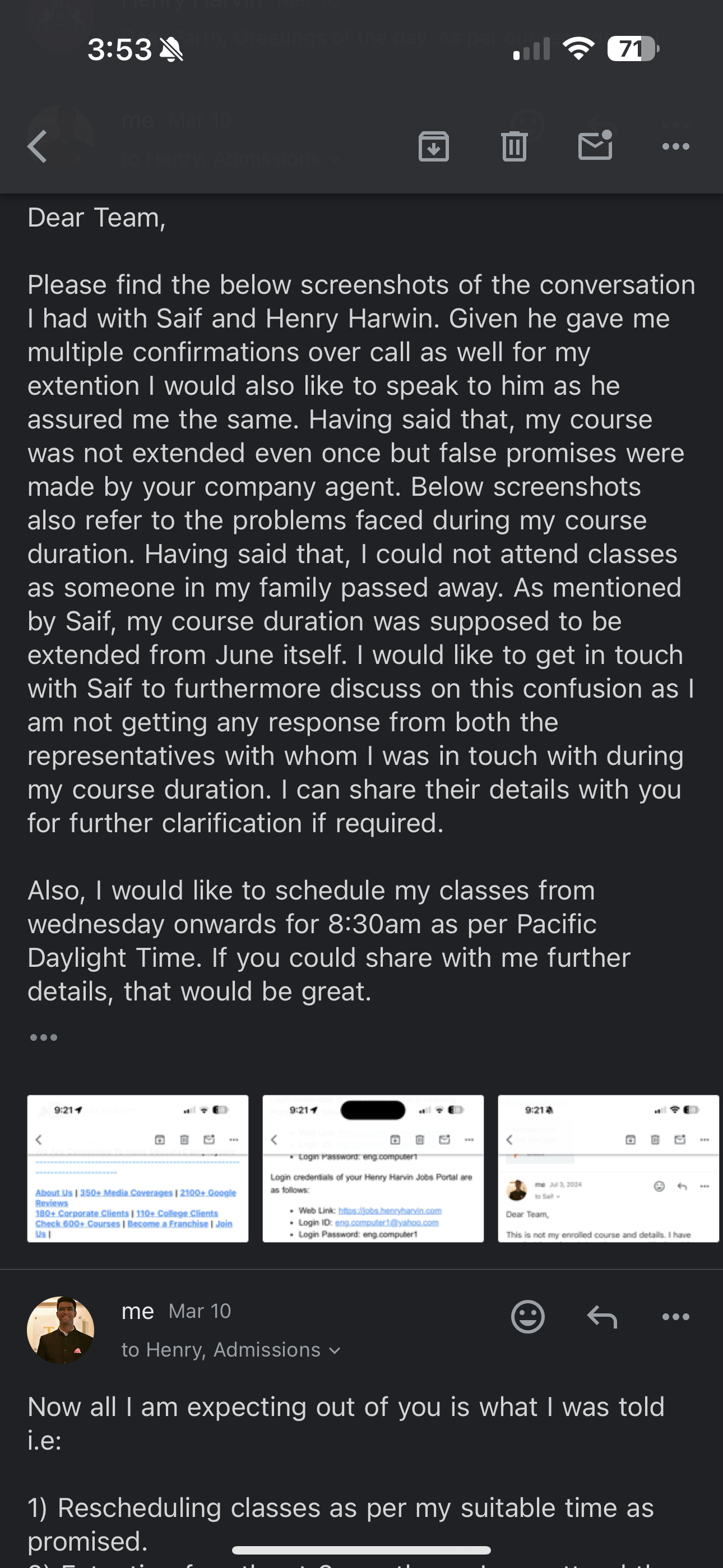Open the attachment showing Media Coverages links
The width and height of the screenshot is (723, 1568).
(137, 1168)
